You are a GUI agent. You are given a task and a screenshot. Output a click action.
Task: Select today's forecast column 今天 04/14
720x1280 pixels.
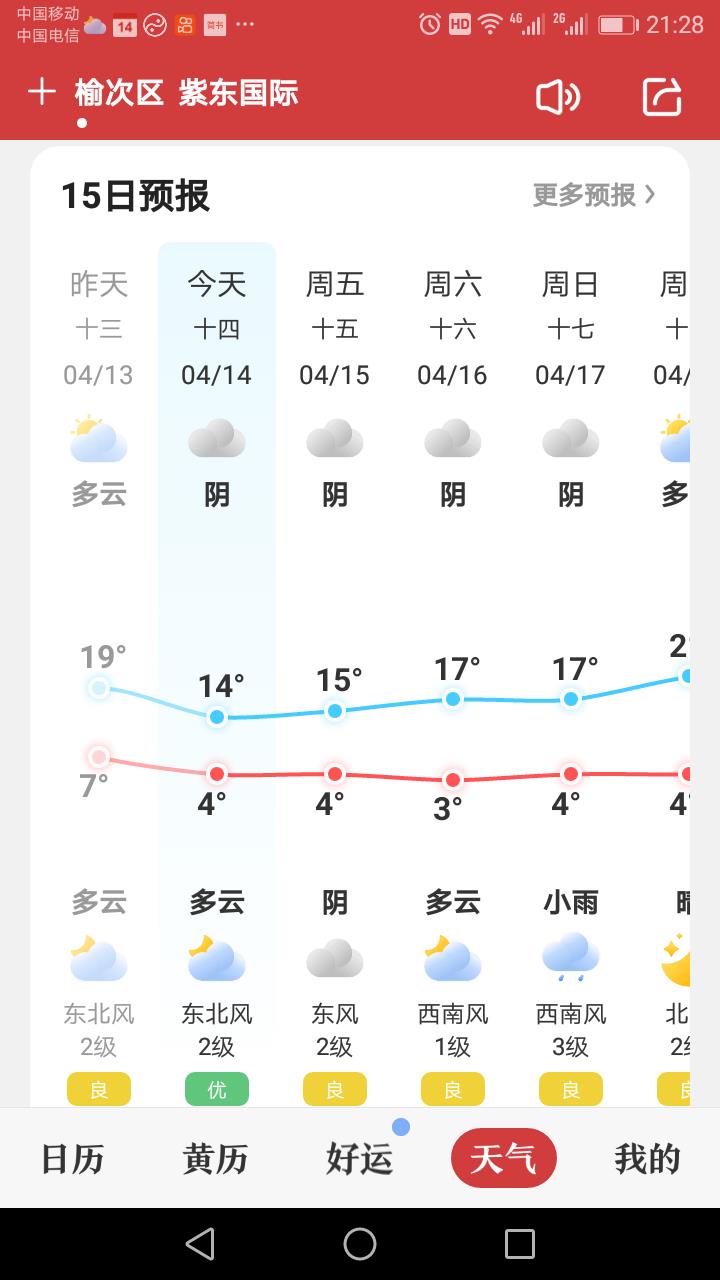217,330
